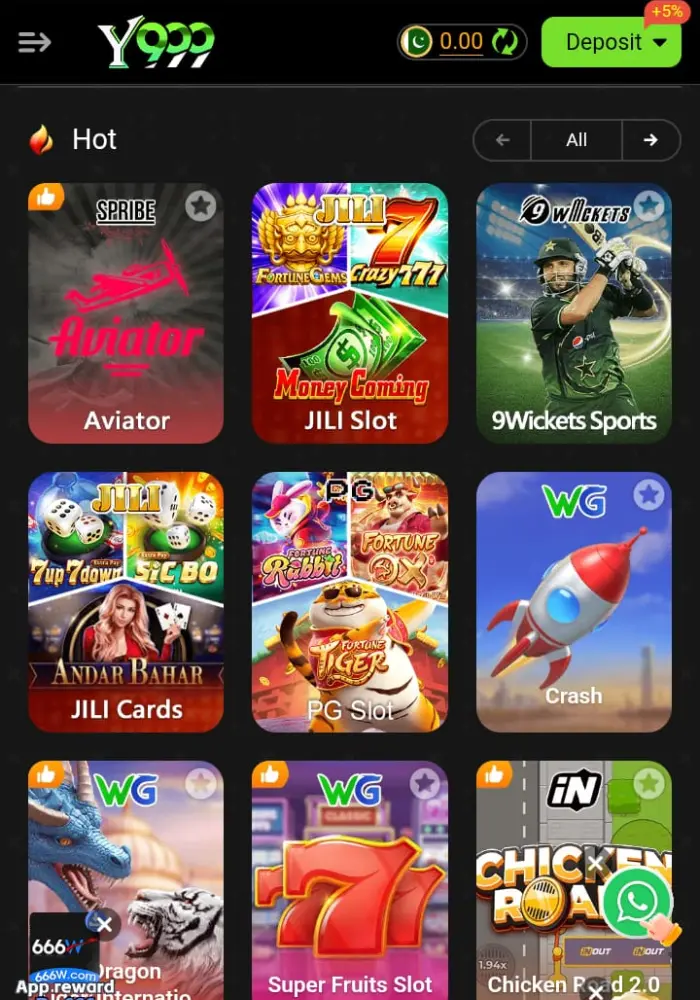Open 9Wickets Sports
Viewport: 700px width, 1000px height.
[x=573, y=320]
